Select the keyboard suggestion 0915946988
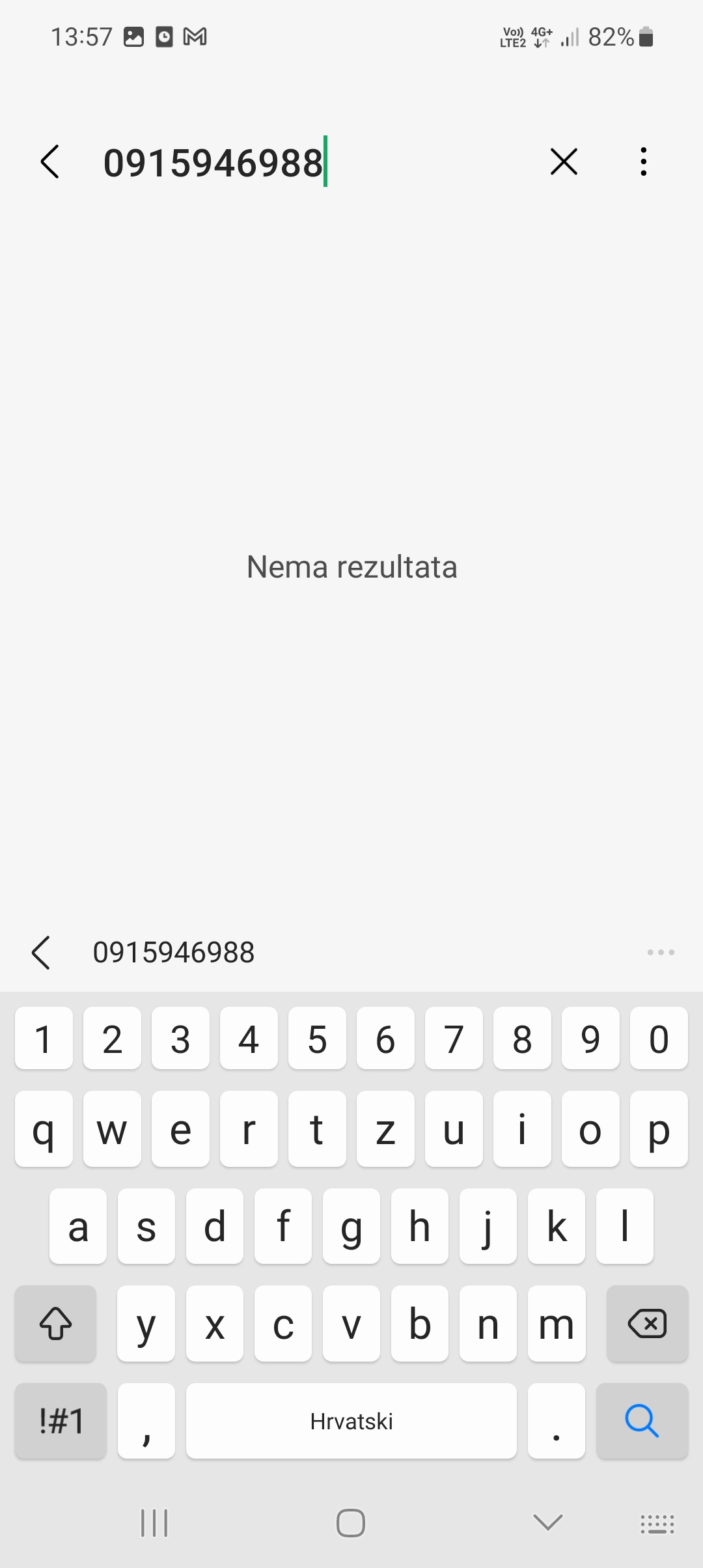This screenshot has width=703, height=1568. tap(174, 952)
